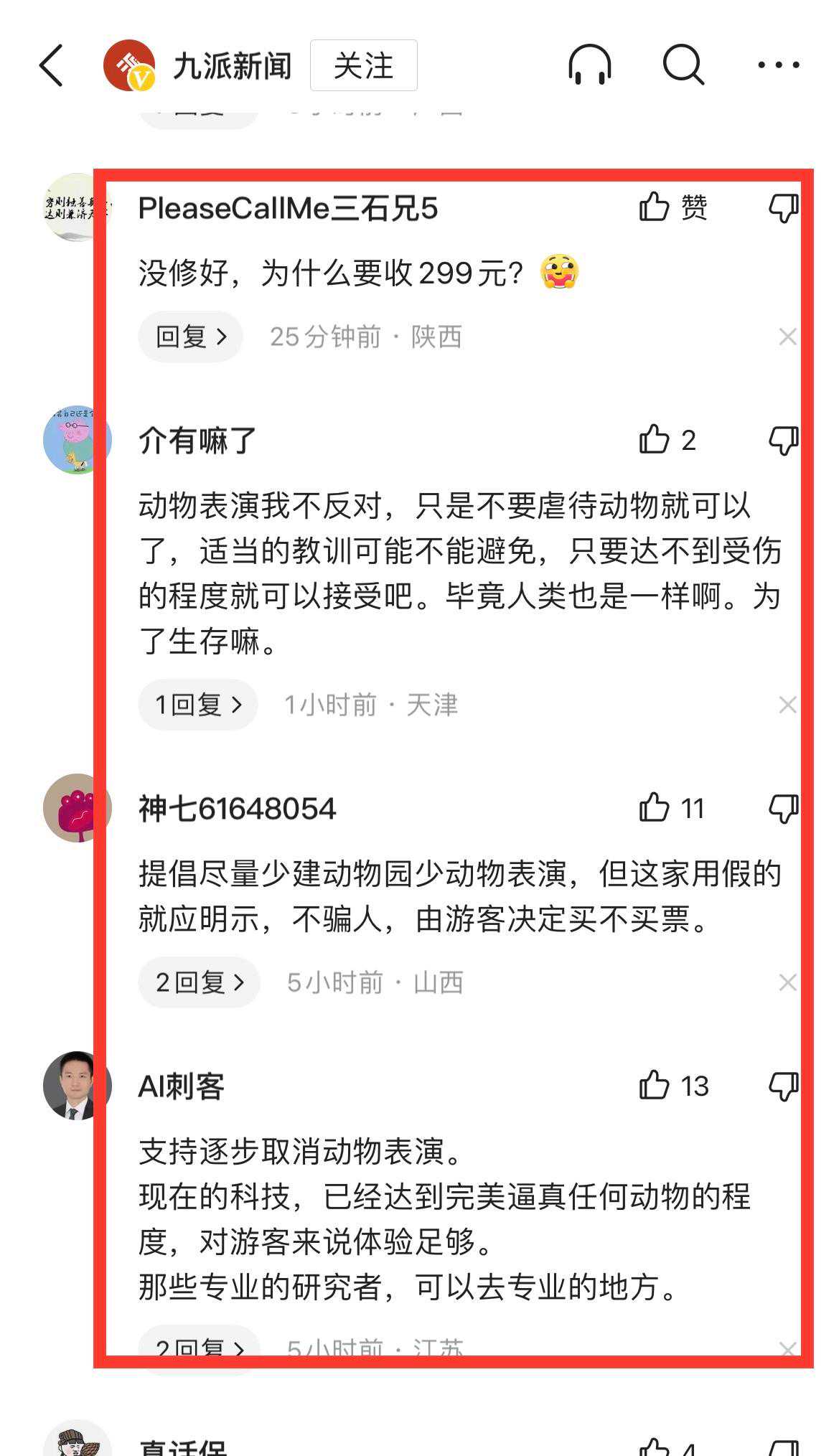Like 神七61648054's comment
839x1456 pixels.
click(655, 808)
